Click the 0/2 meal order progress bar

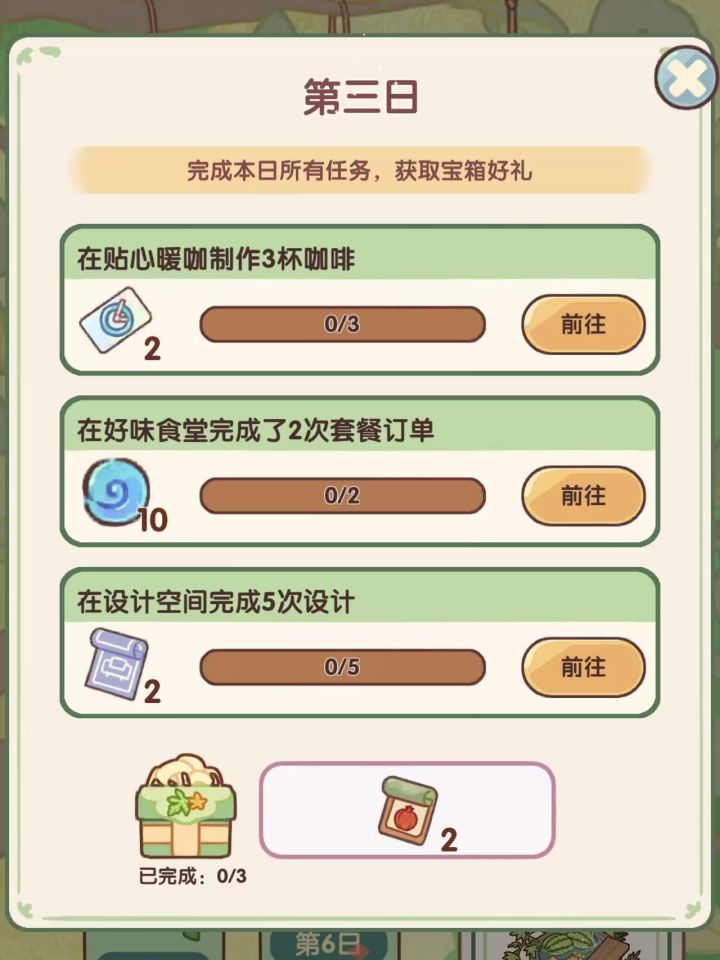[345, 494]
